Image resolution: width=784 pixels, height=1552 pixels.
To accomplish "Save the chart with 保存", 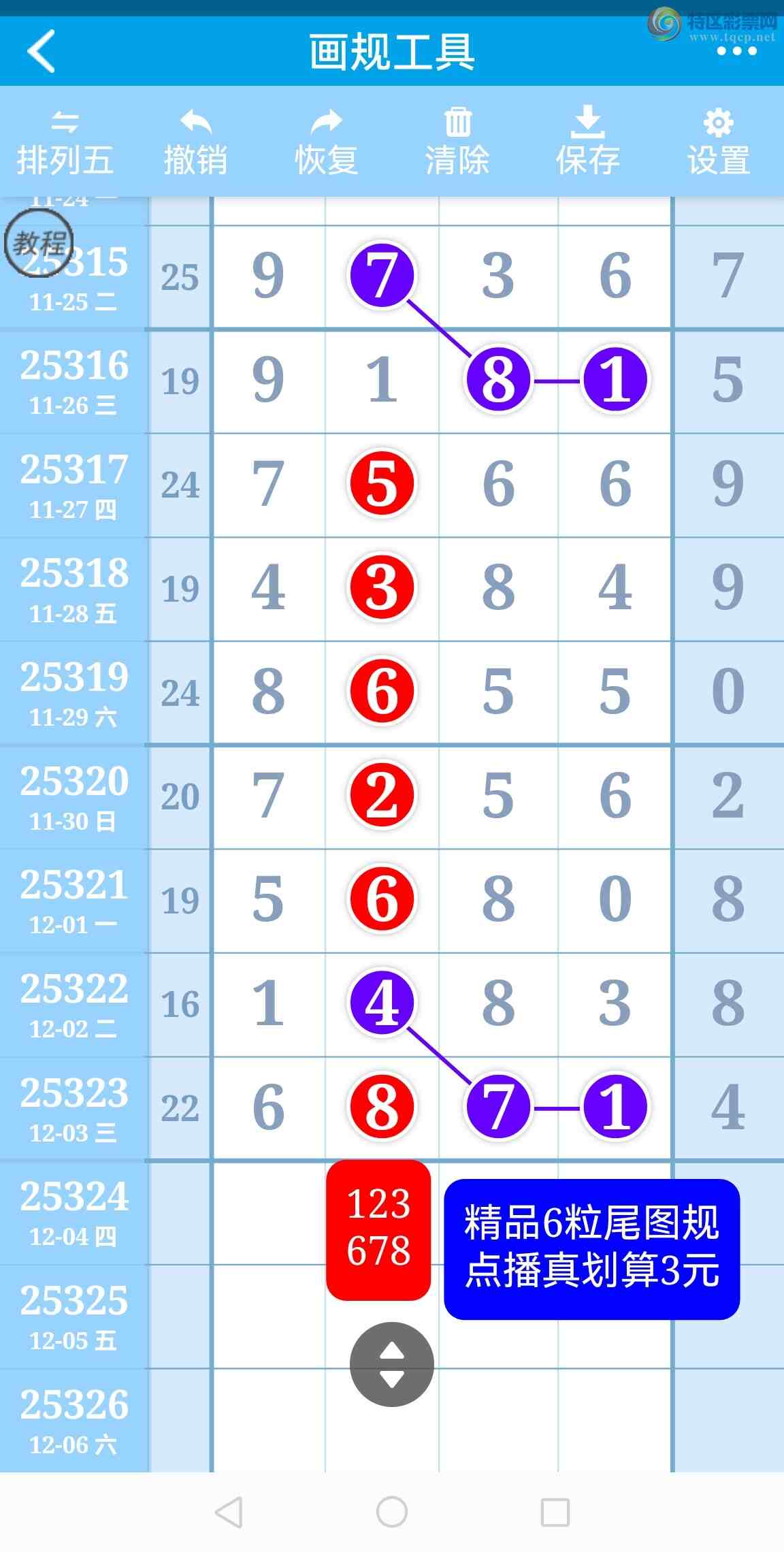I will point(587,143).
